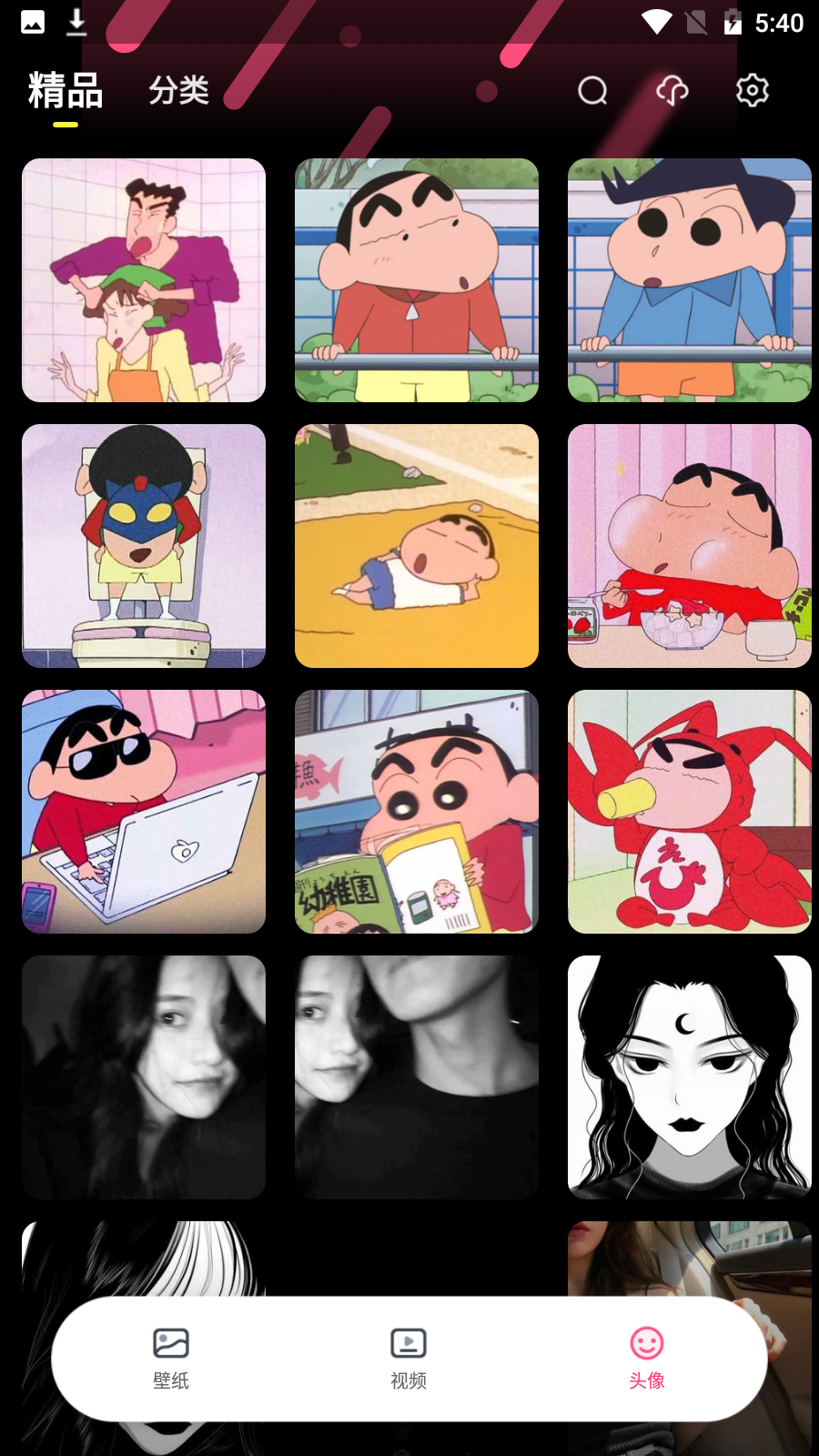The height and width of the screenshot is (1456, 819).
Task: Open Shin-chan in red jacket avatar
Action: click(x=417, y=280)
